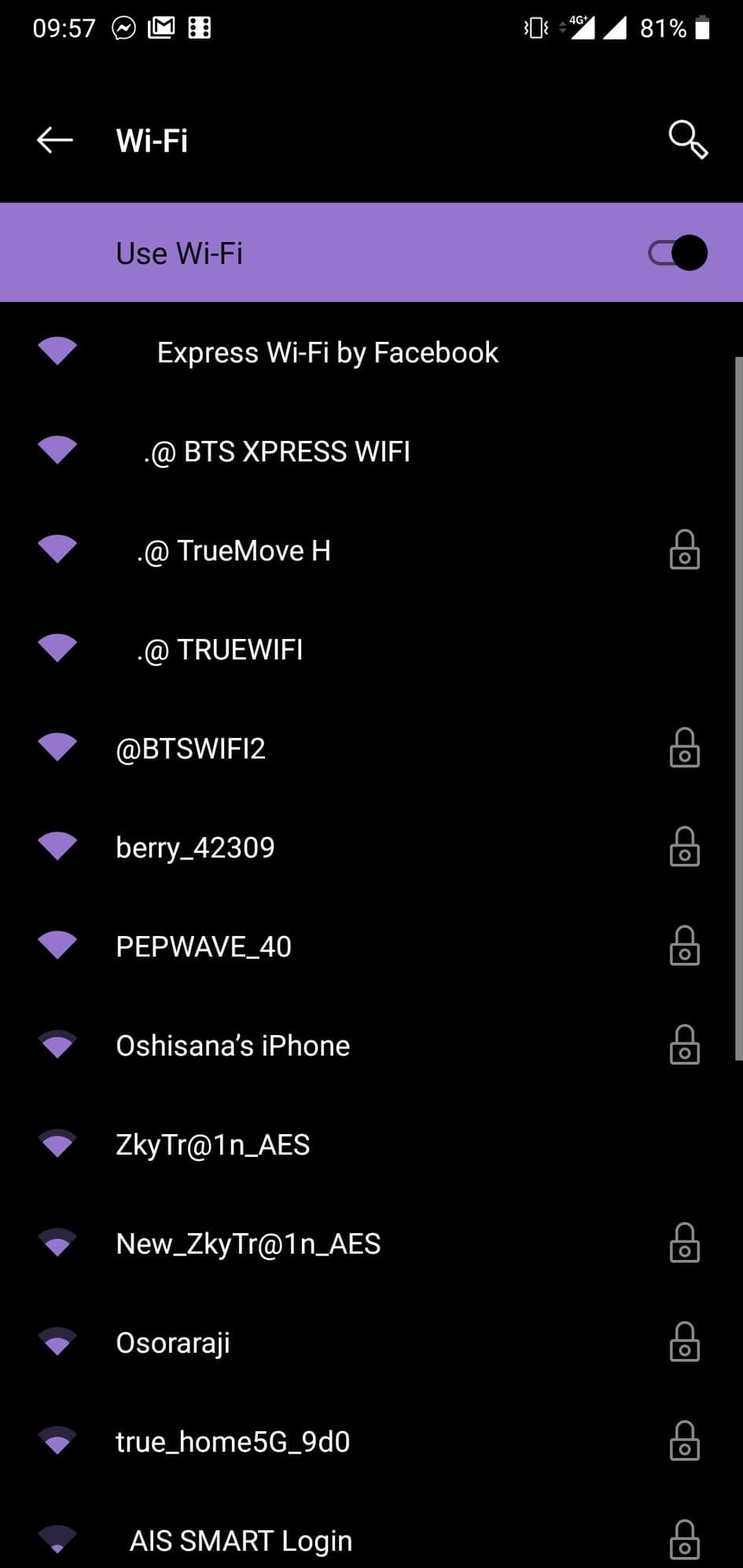Open the AIS SMART Login network
This screenshot has height=1568, width=743.
point(241,1540)
